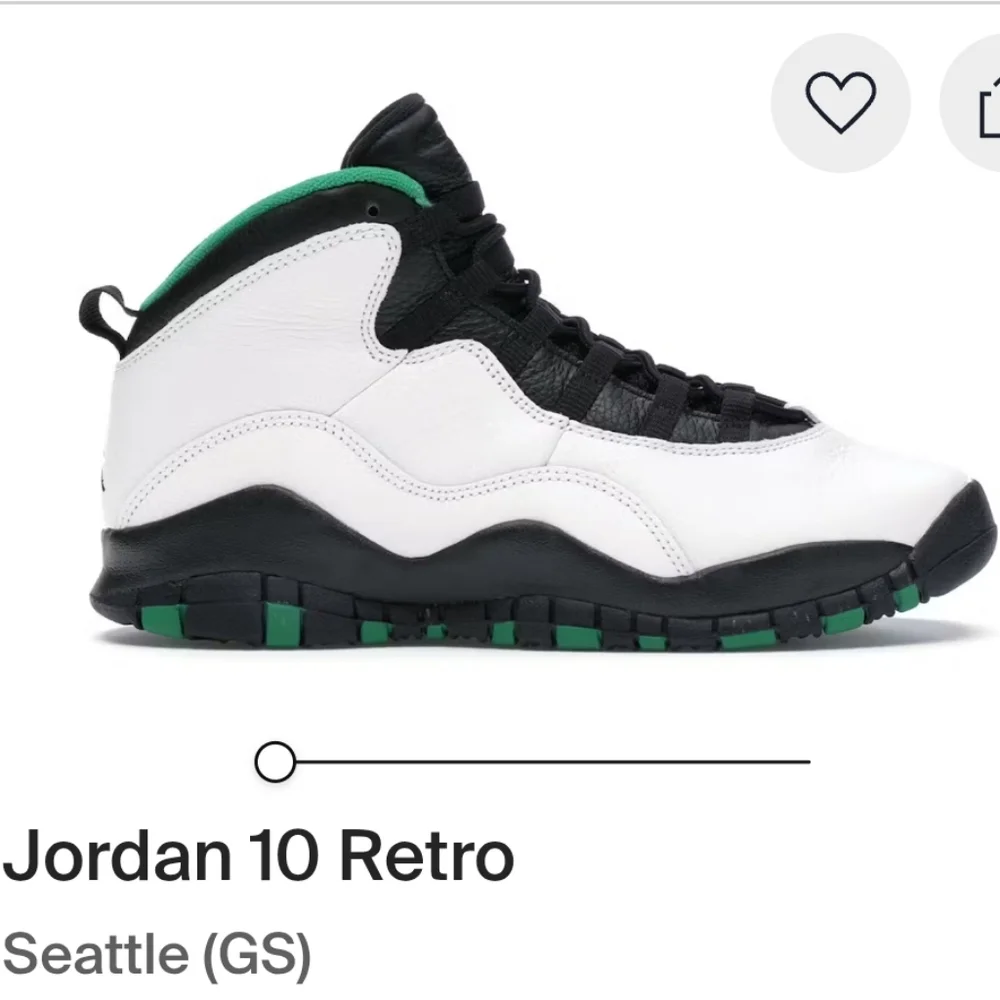Favorite the Jordan 10 Retro with the heart icon

click(840, 102)
